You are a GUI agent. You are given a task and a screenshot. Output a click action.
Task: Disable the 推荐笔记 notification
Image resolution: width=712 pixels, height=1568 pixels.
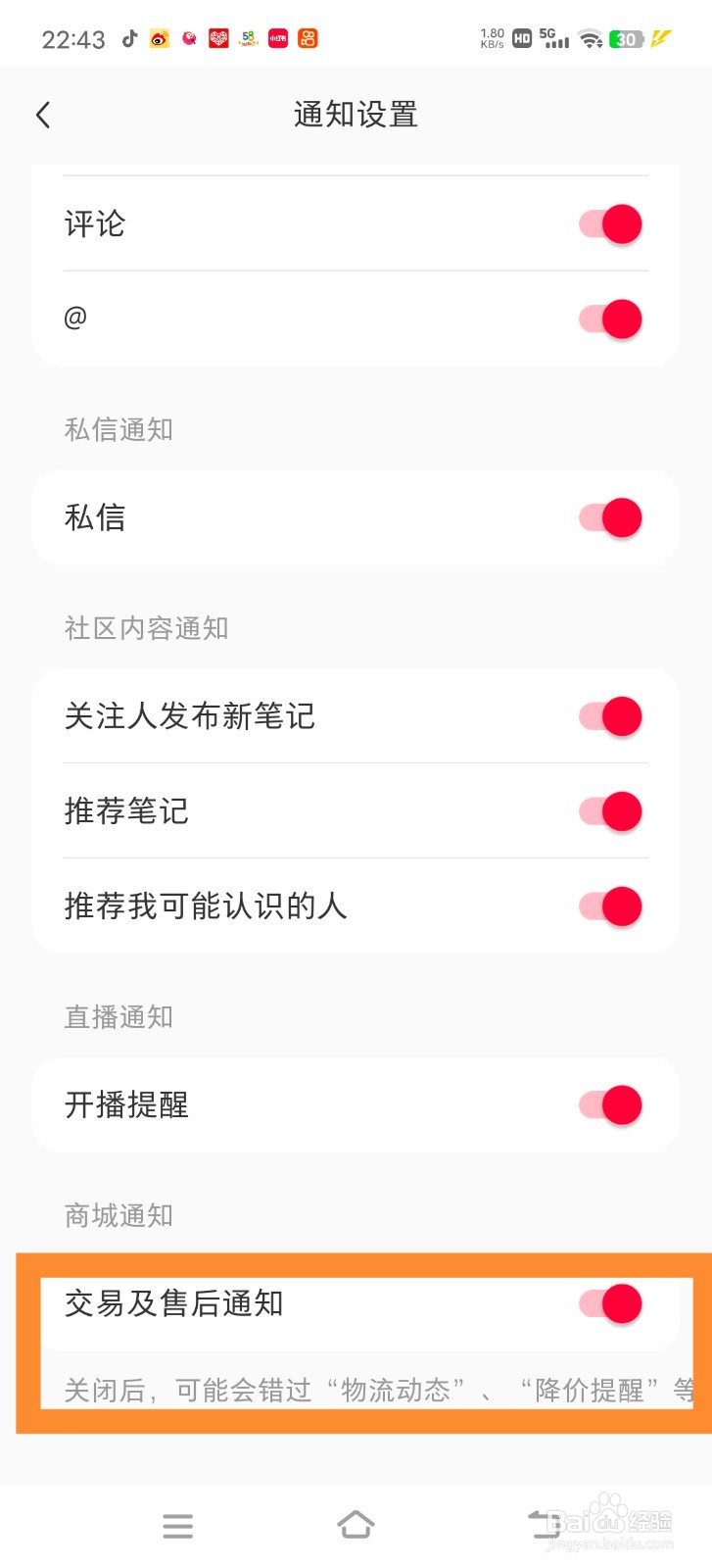(x=610, y=811)
